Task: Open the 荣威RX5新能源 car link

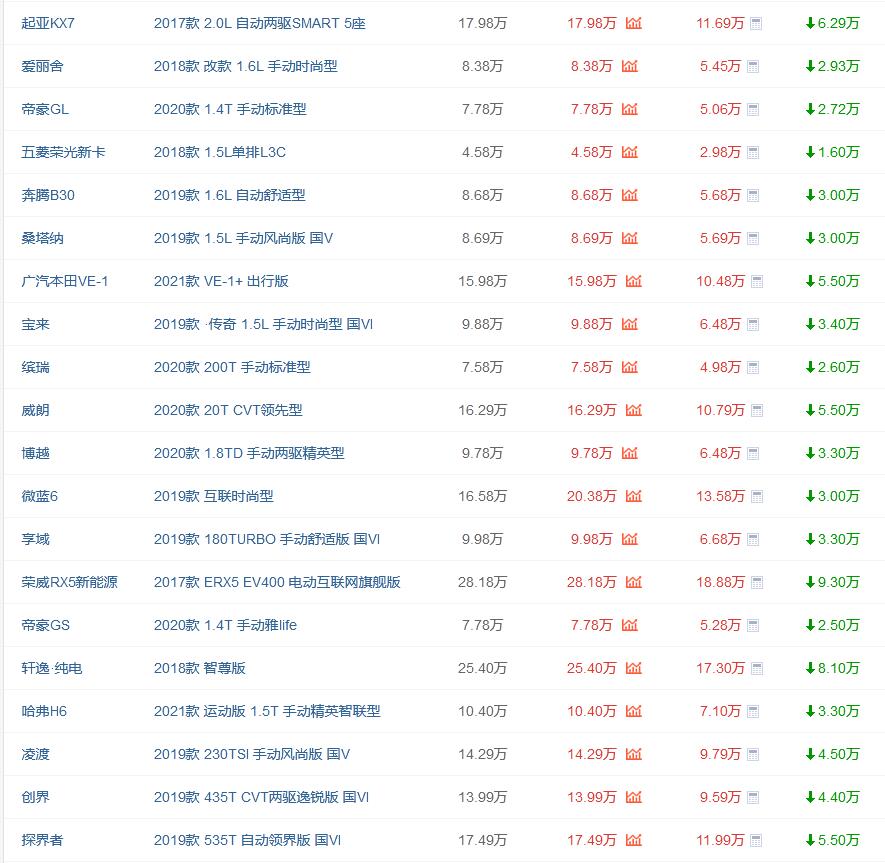Action: pyautogui.click(x=69, y=582)
